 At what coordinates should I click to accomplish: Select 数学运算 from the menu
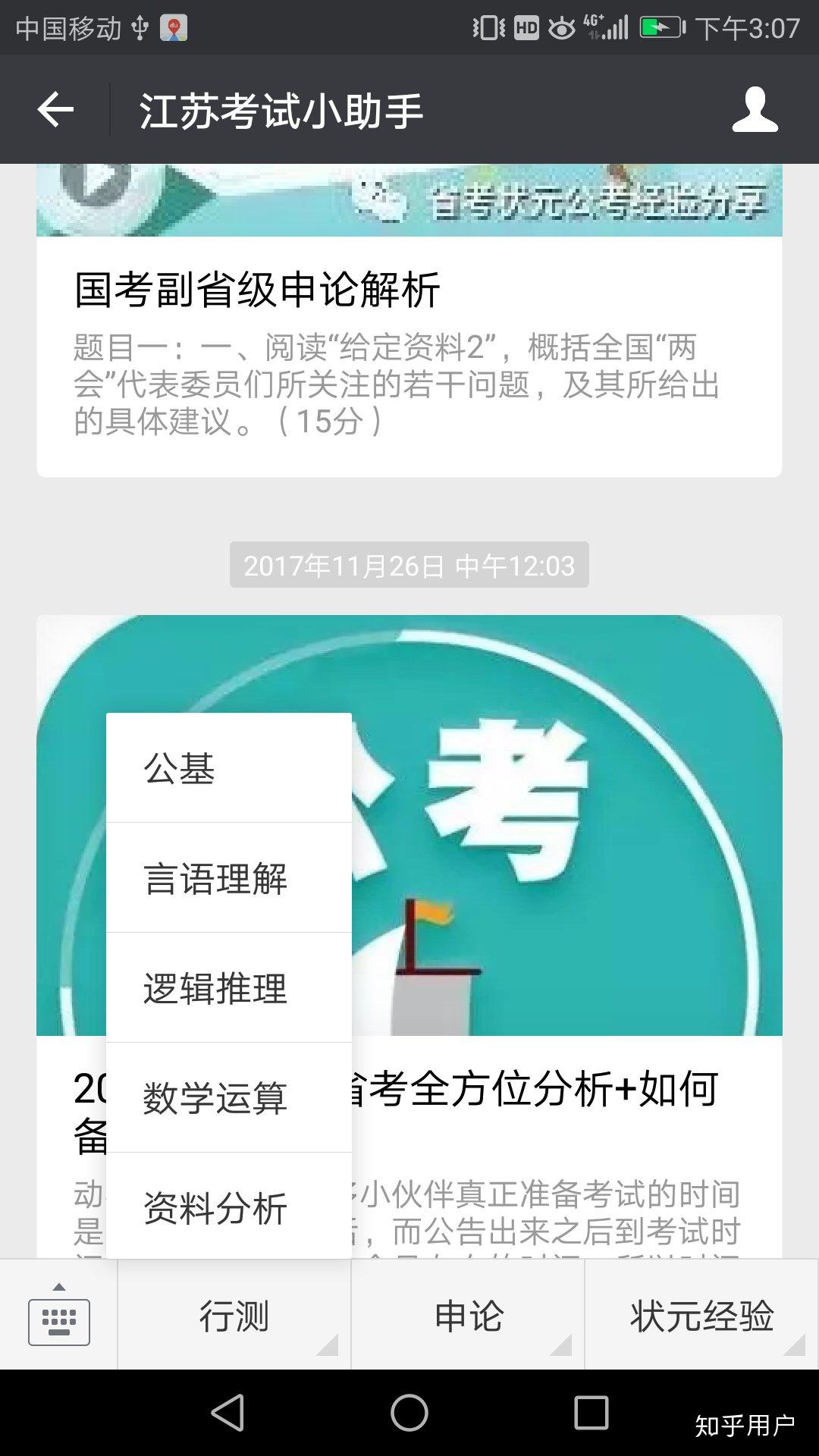pyautogui.click(x=228, y=1098)
